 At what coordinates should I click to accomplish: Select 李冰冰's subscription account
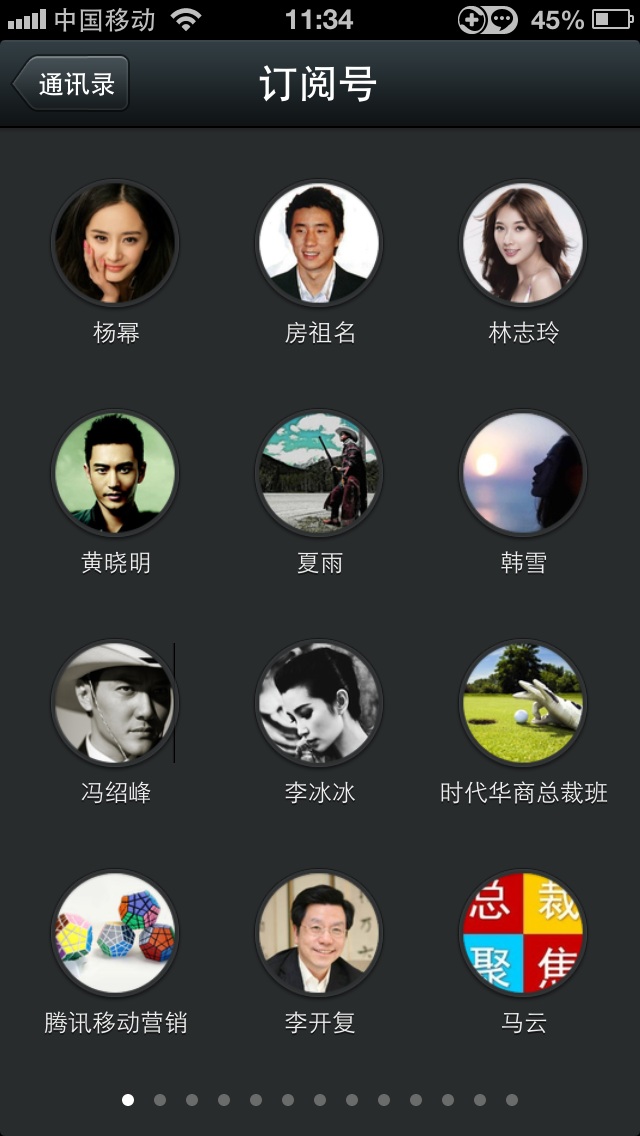click(x=319, y=703)
